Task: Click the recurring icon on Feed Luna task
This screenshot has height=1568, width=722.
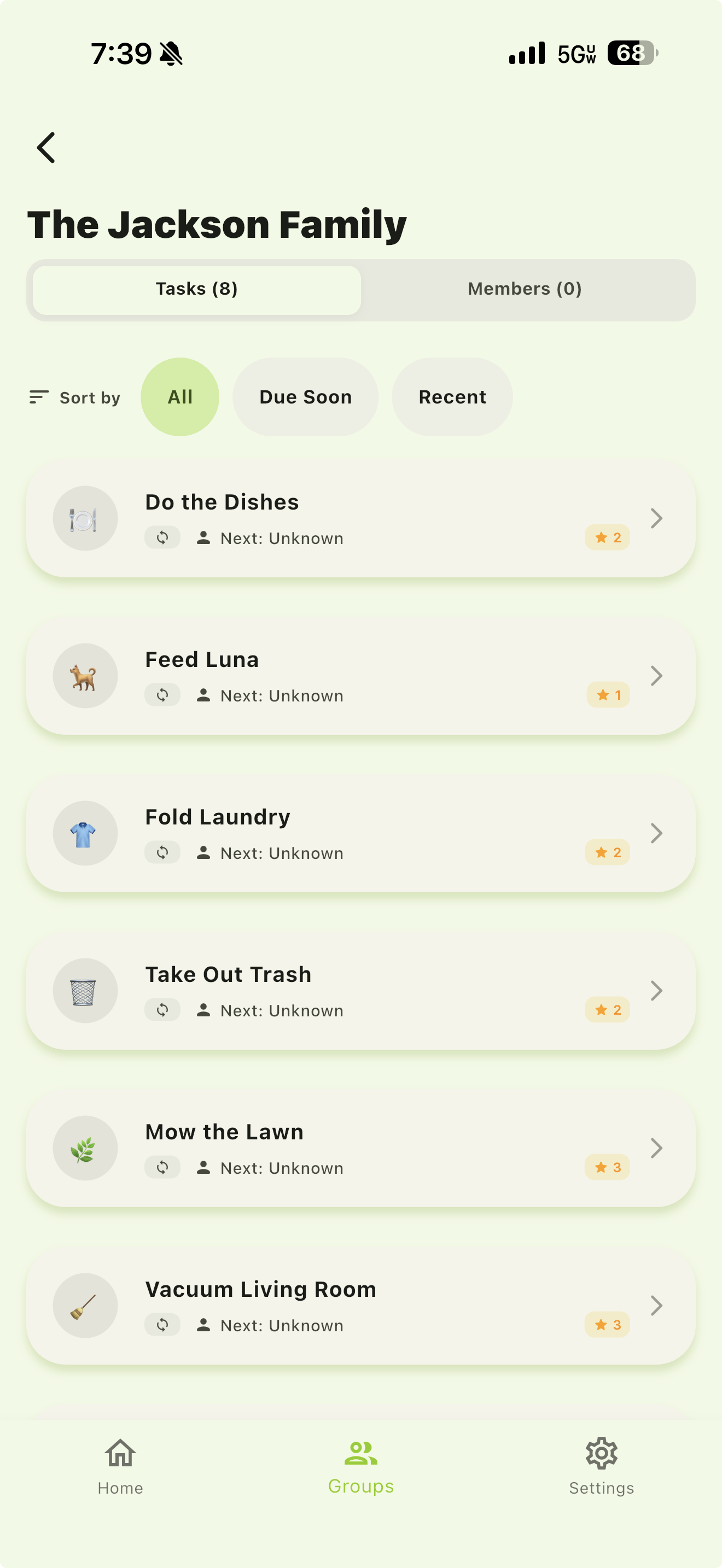Action: point(162,694)
